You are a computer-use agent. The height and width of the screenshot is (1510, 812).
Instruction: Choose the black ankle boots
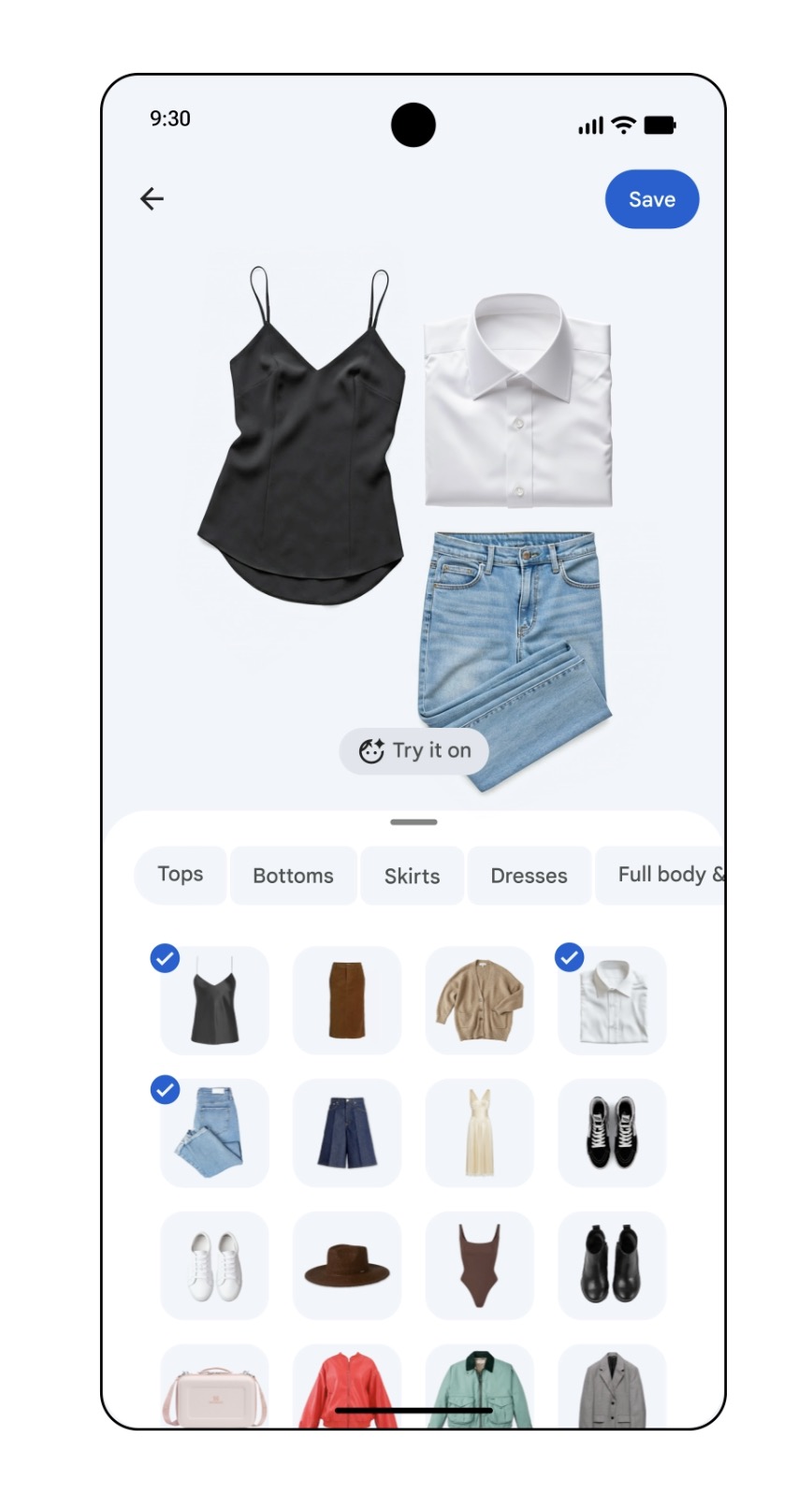612,1265
